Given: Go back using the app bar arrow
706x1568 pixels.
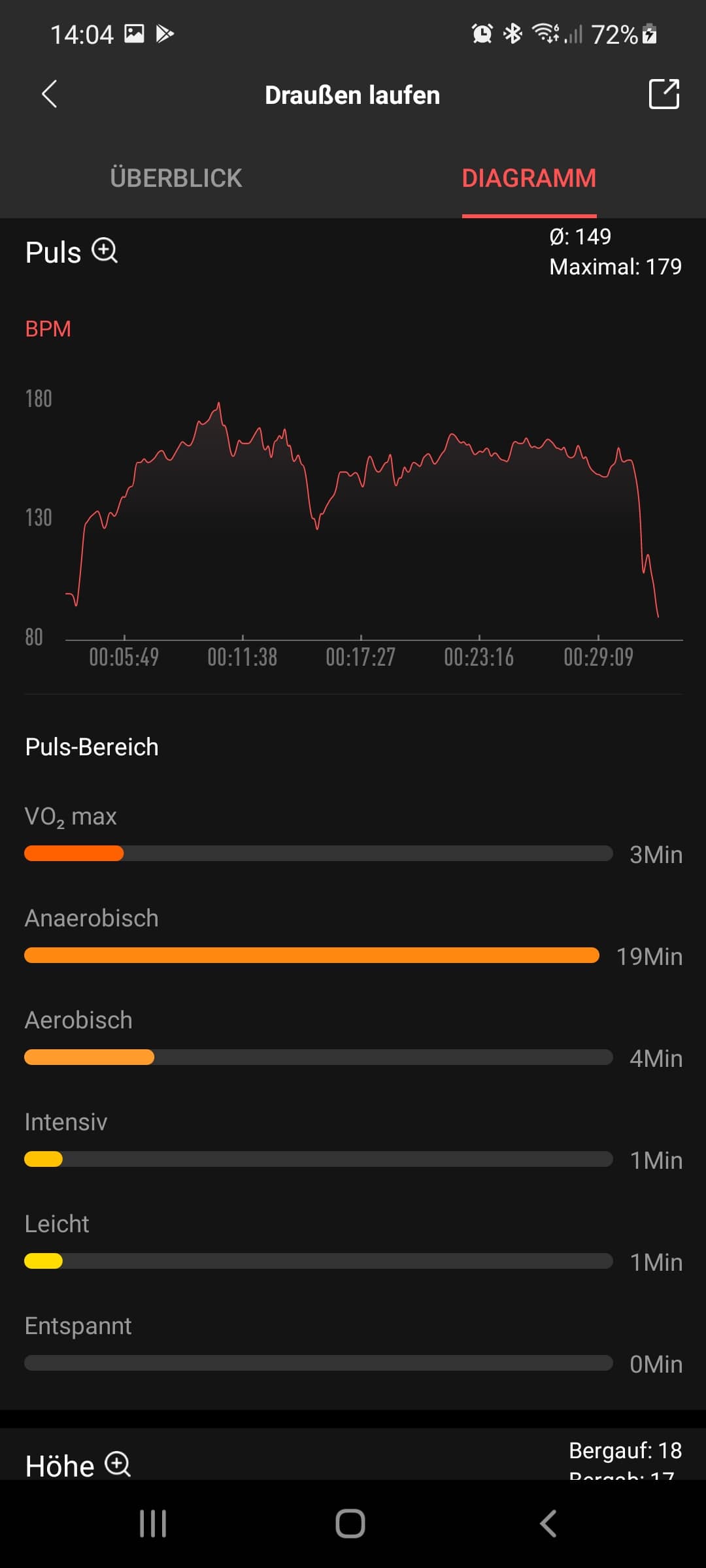Looking at the screenshot, I should coord(50,94).
